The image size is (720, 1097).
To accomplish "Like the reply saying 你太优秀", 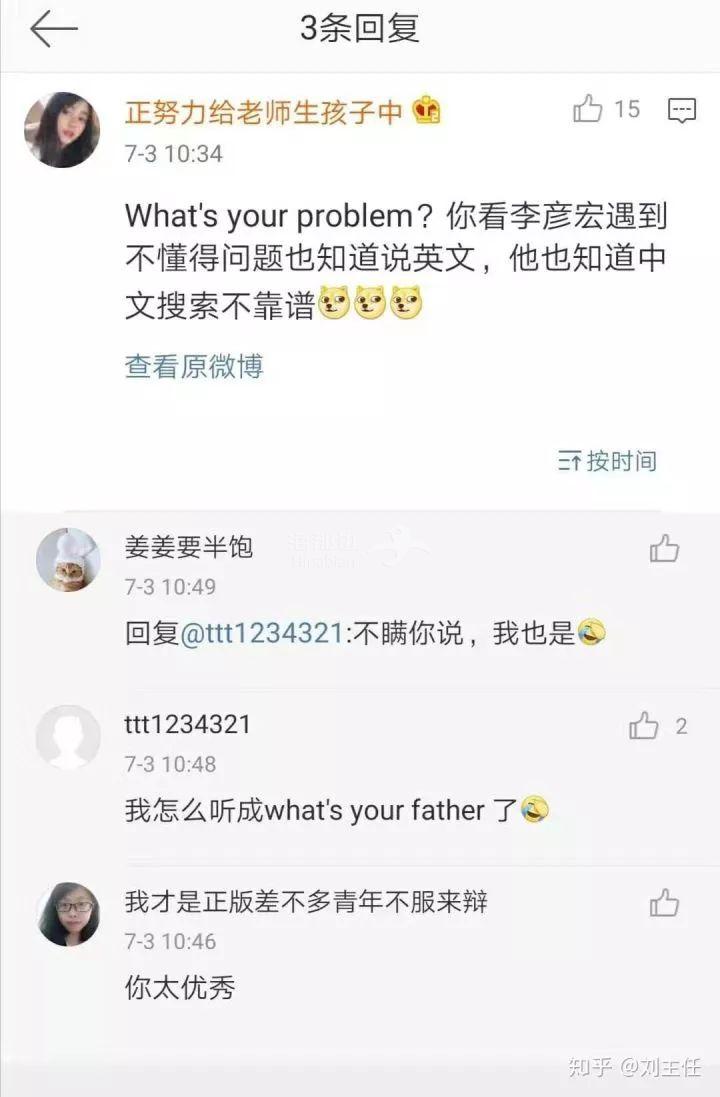I will 664,904.
